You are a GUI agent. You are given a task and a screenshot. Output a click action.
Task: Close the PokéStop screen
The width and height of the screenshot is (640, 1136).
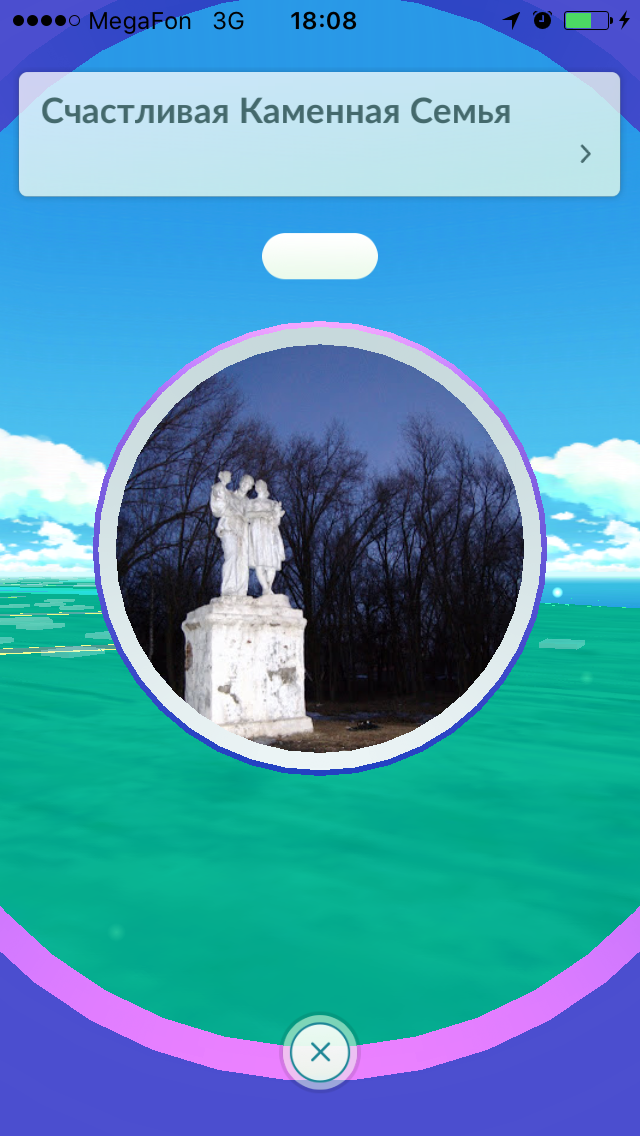click(x=320, y=1052)
